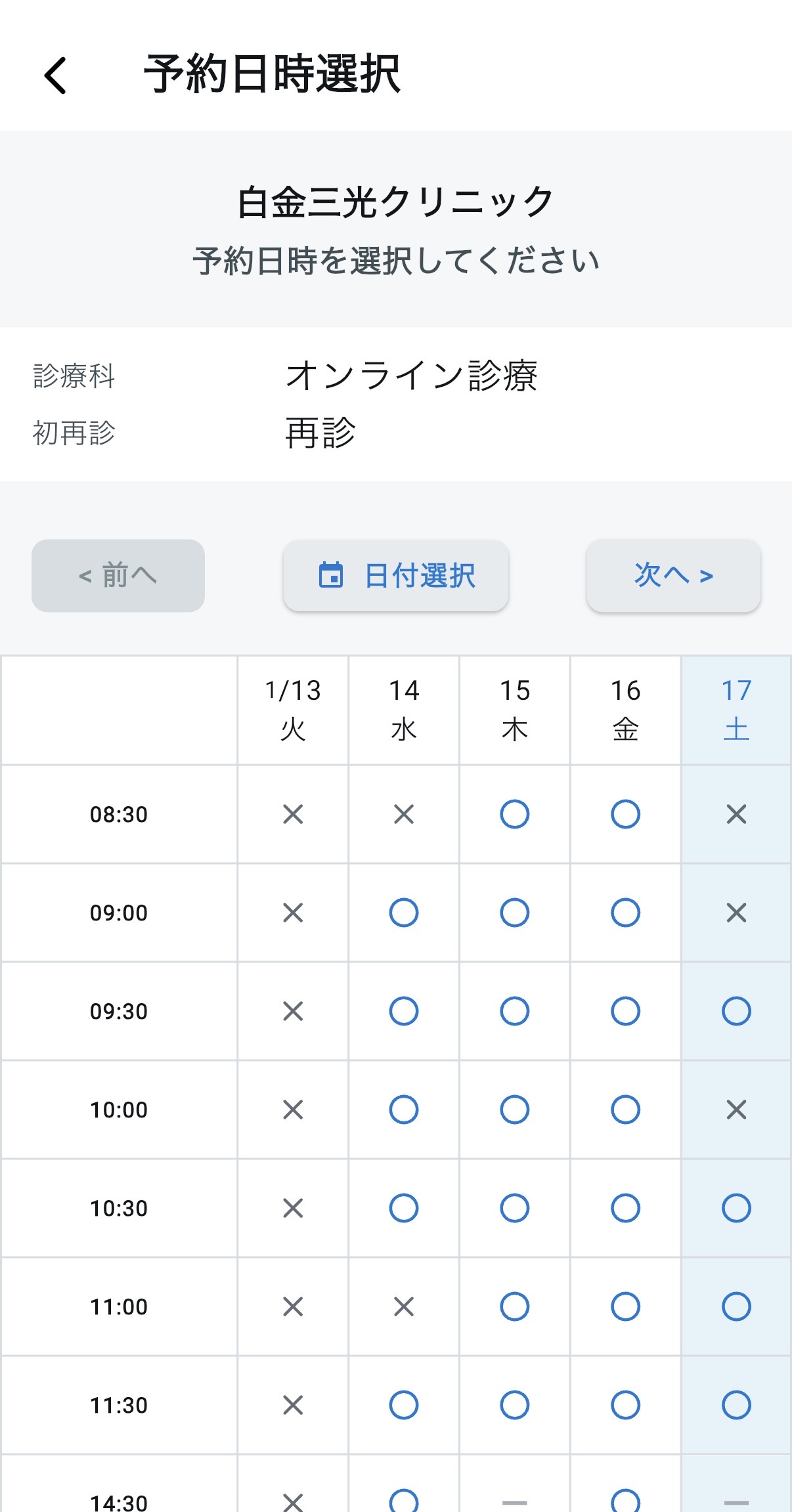Select 11:30 on Wednesday 14
The height and width of the screenshot is (1512, 792).
(x=403, y=1405)
